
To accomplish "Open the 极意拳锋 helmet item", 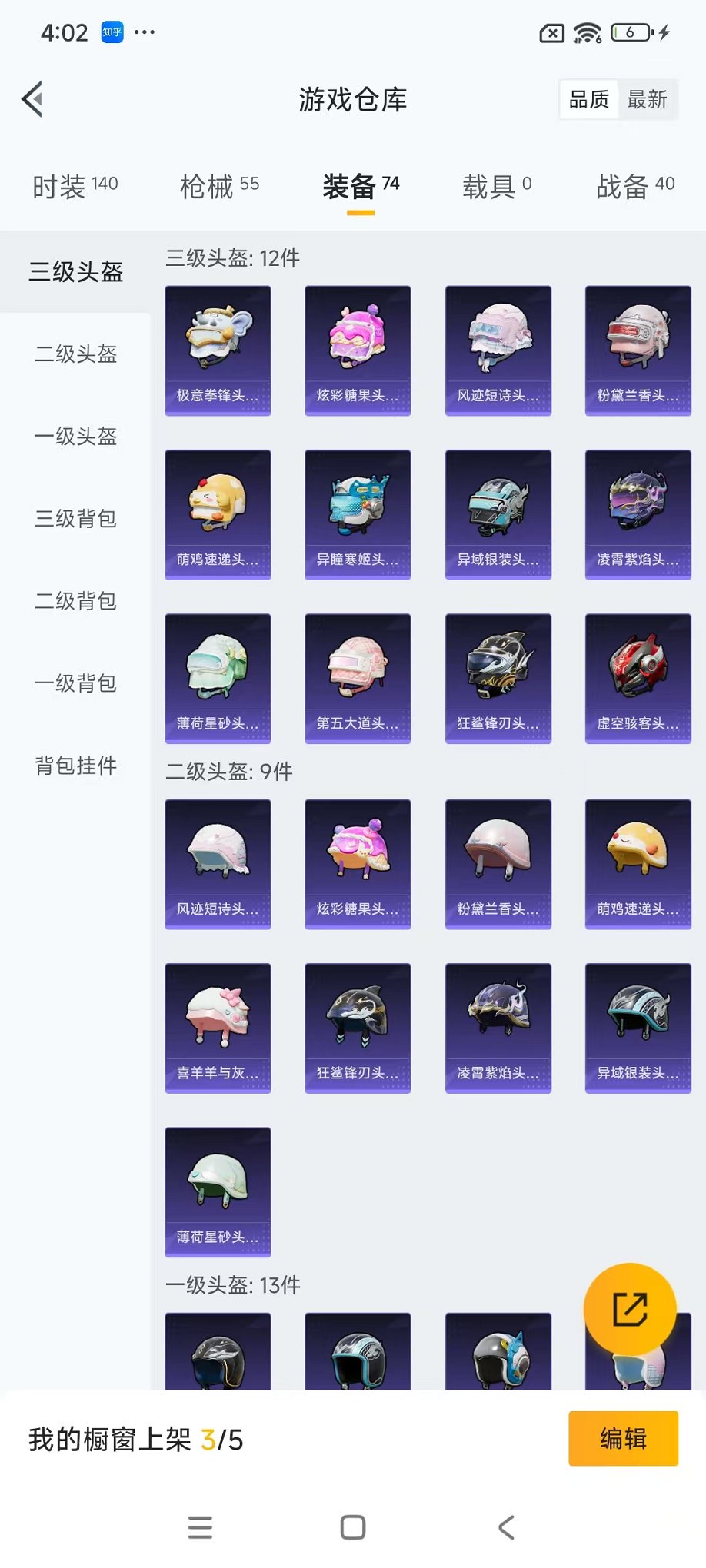I will pyautogui.click(x=218, y=350).
